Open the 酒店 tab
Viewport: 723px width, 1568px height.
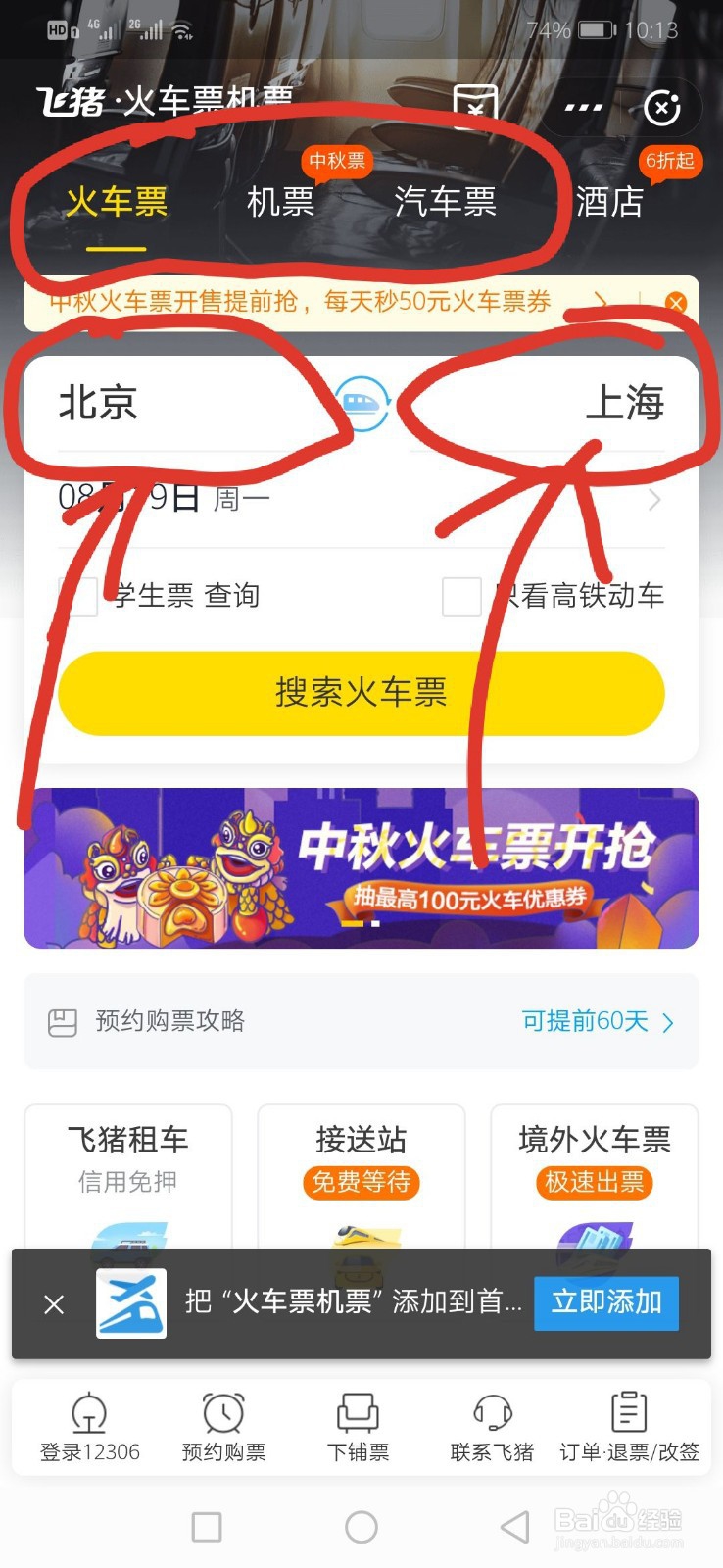click(610, 203)
